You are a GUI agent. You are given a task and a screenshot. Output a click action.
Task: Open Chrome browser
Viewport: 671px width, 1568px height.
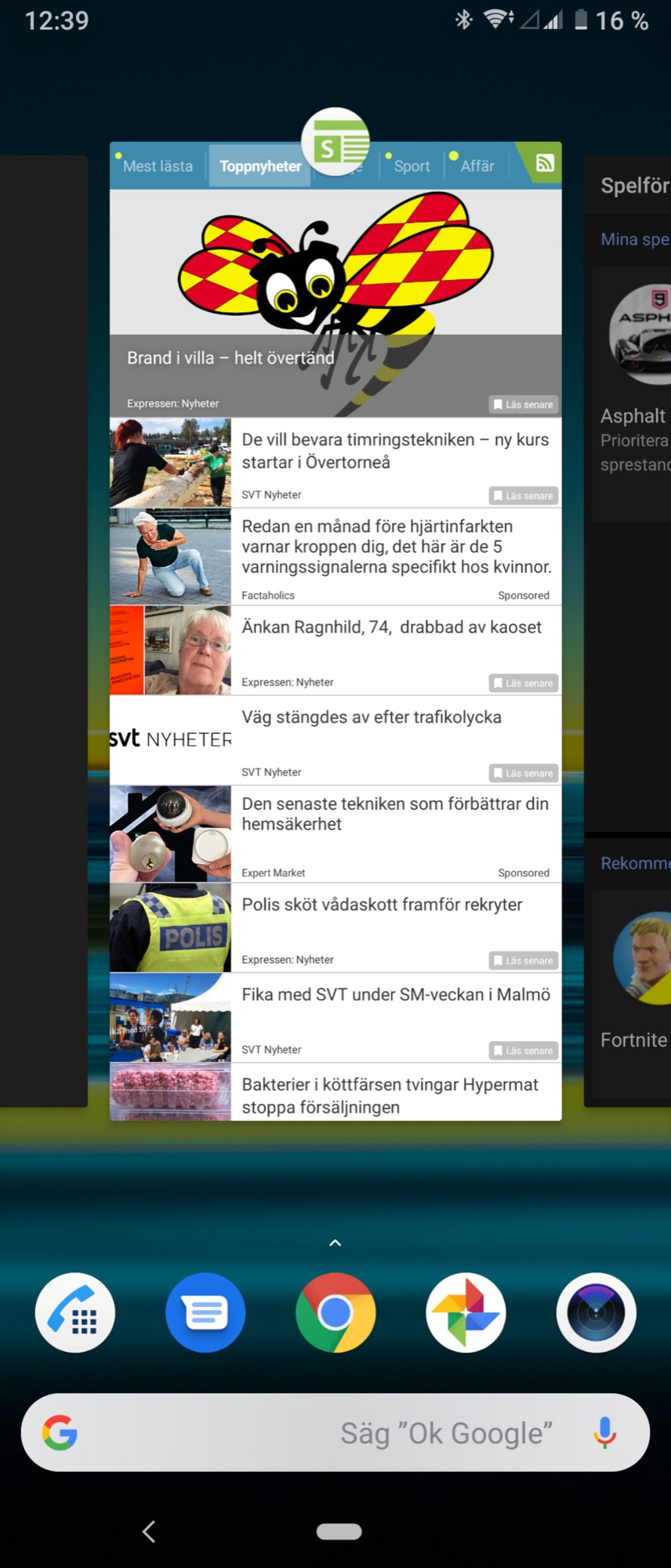tap(335, 1312)
